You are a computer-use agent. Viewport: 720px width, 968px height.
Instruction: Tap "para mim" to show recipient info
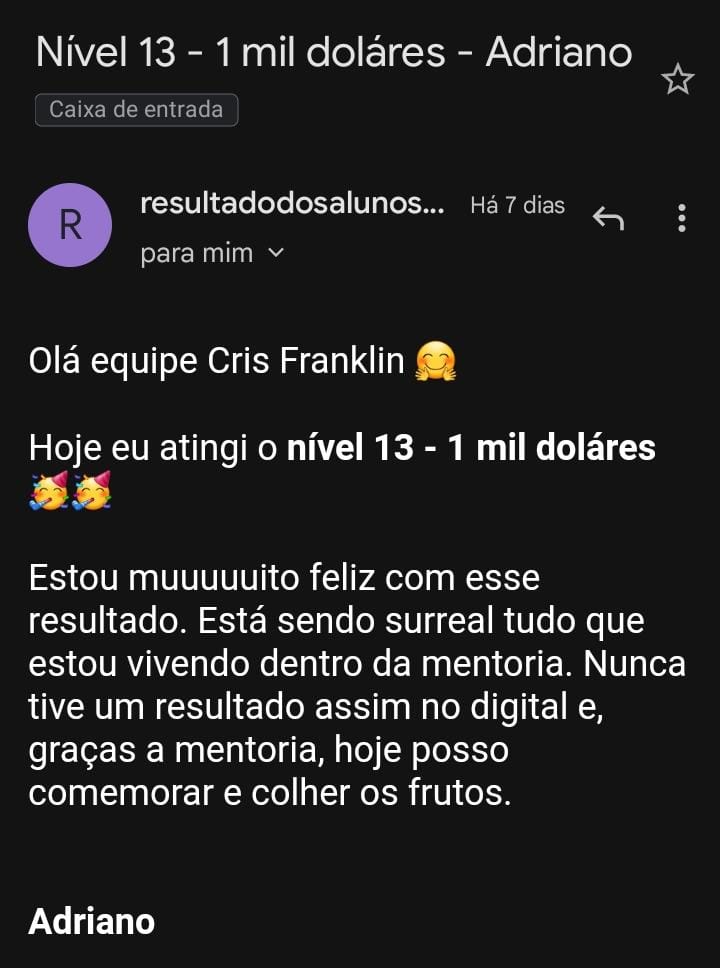(x=196, y=253)
